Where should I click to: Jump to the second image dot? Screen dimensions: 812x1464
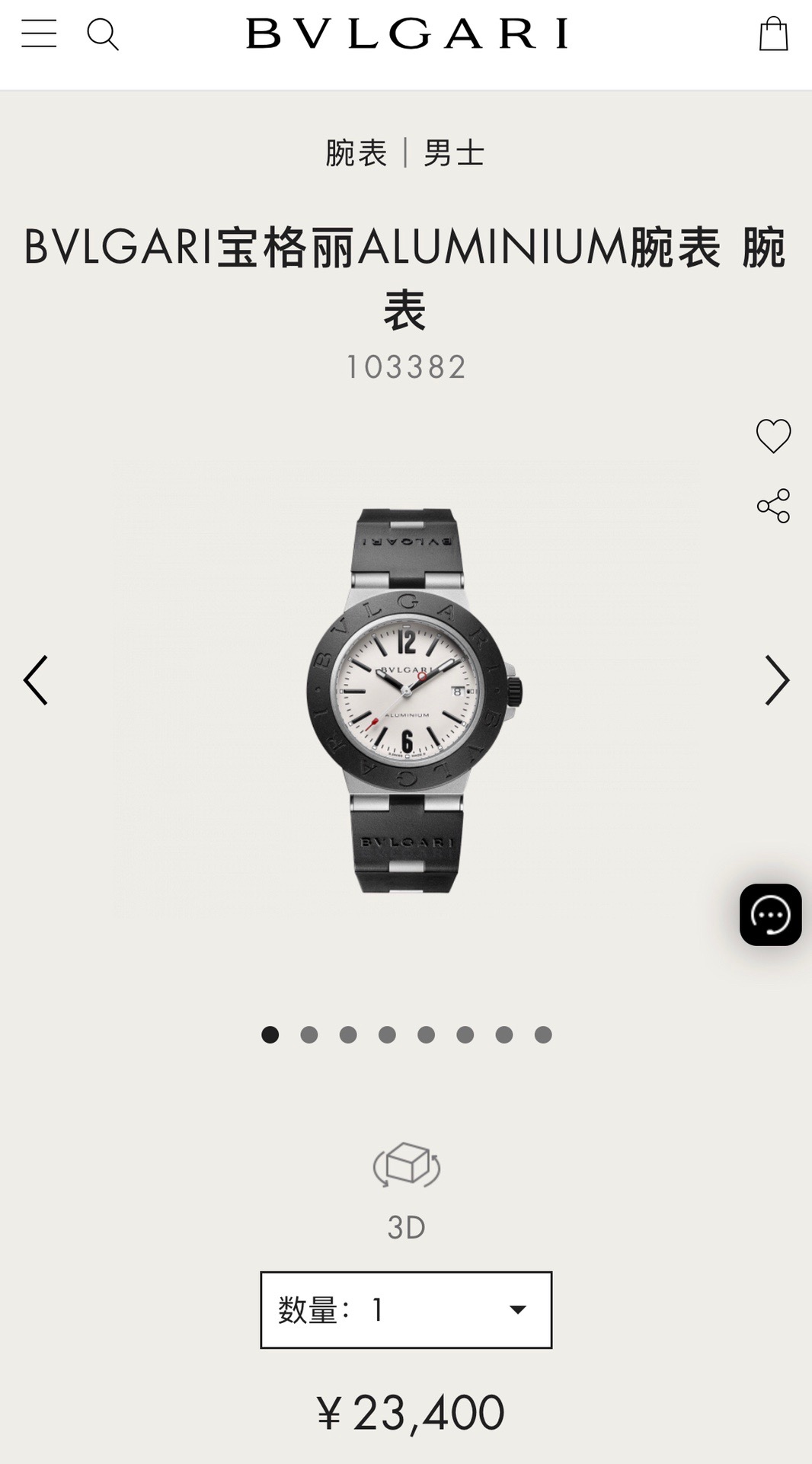pyautogui.click(x=309, y=1034)
